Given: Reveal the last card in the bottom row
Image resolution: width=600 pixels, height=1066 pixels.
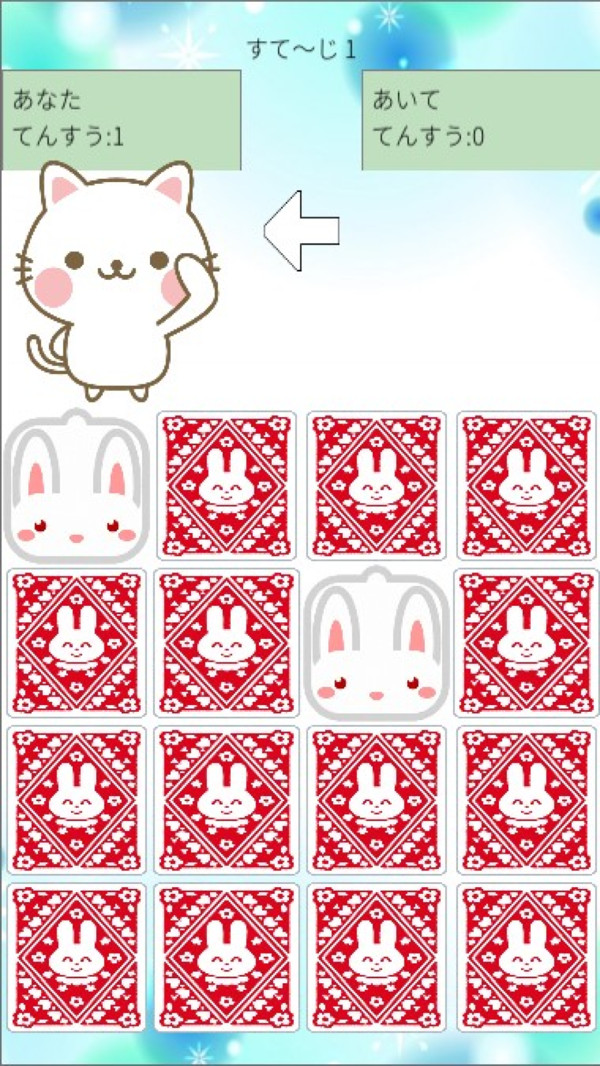Looking at the screenshot, I should point(526,957).
